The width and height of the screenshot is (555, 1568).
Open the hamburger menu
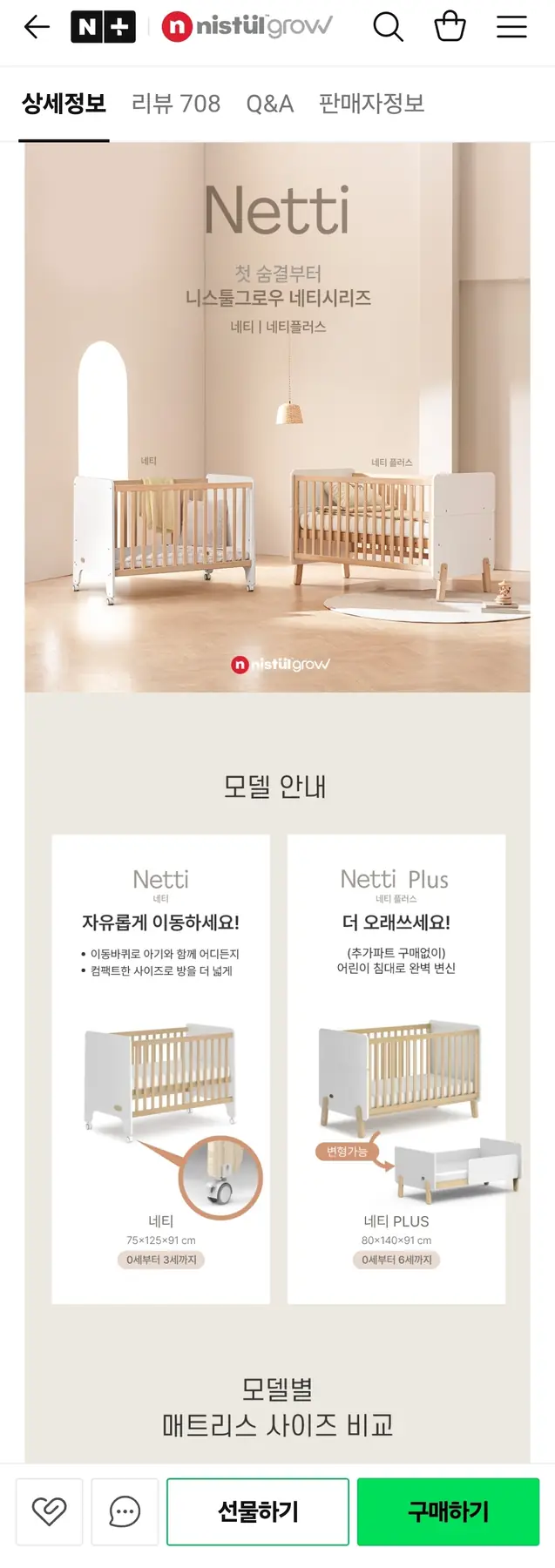click(511, 27)
